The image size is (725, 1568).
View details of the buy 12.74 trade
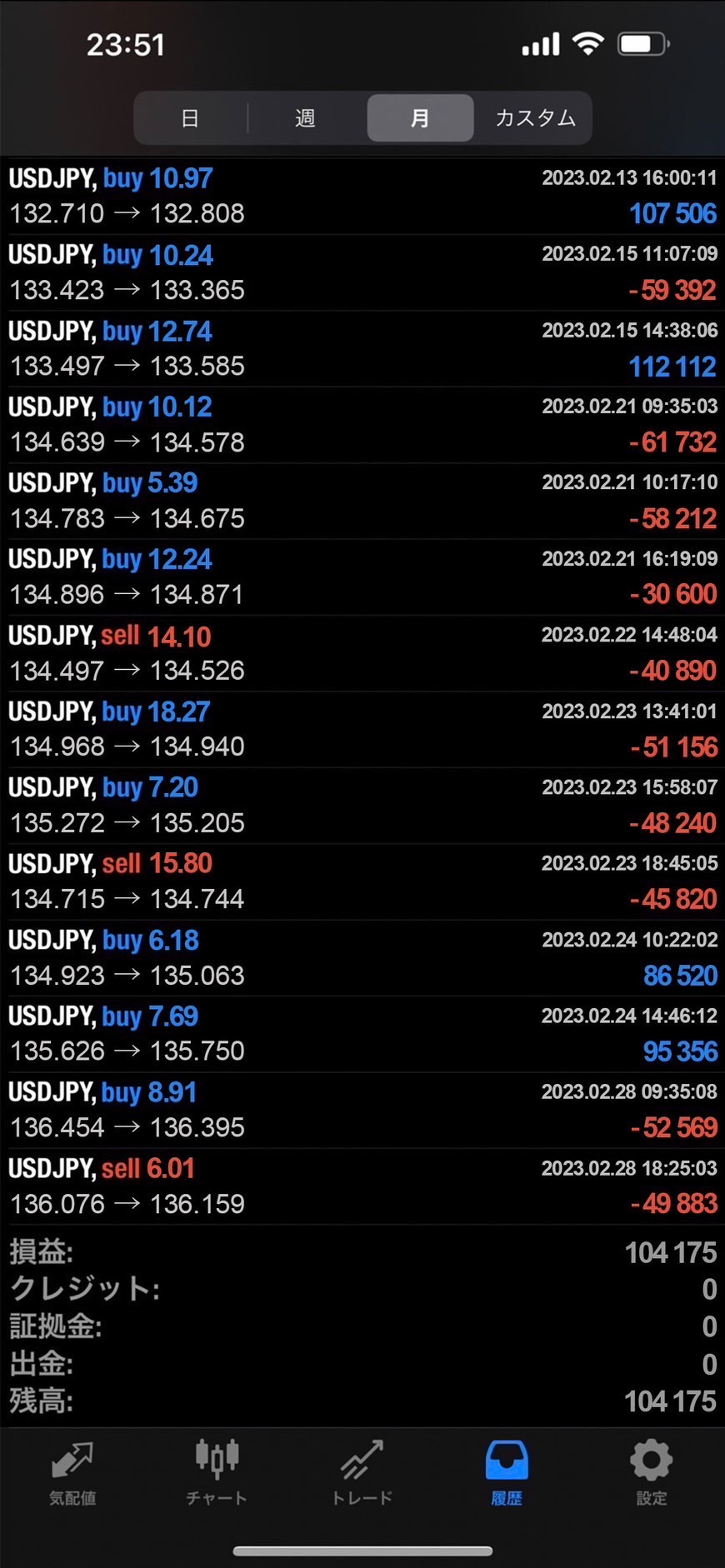click(362, 348)
